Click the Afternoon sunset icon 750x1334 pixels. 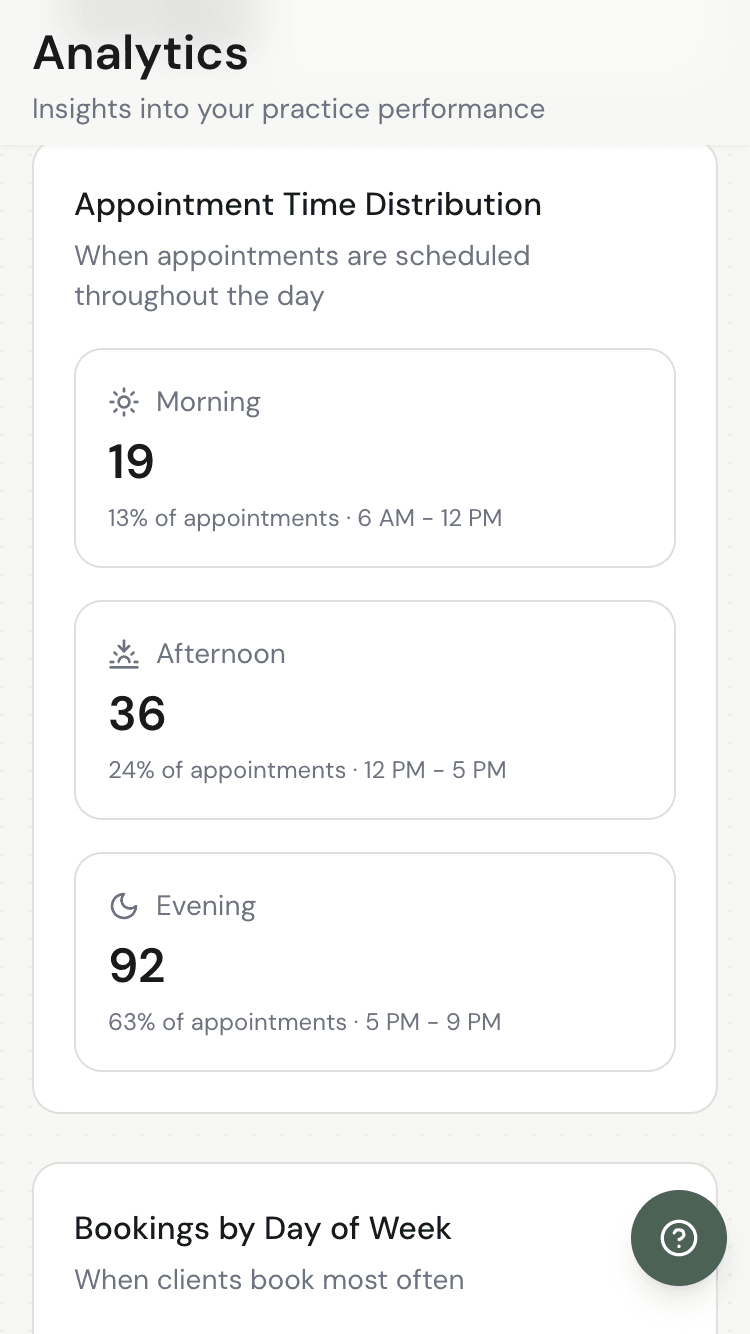click(122, 654)
